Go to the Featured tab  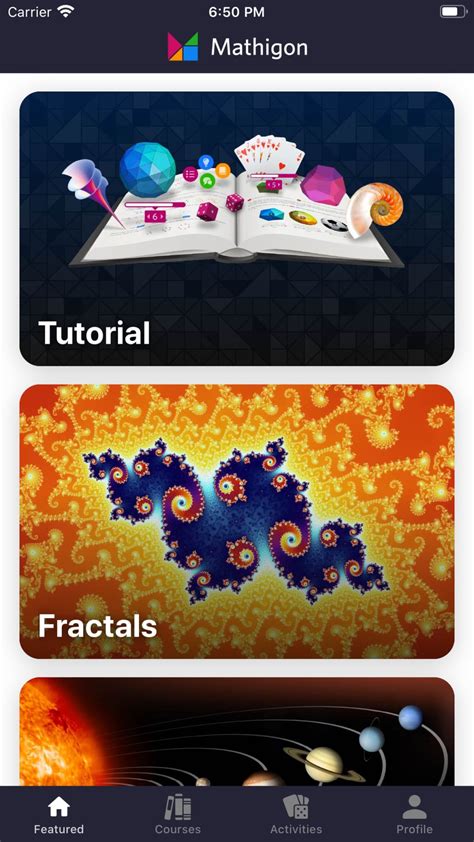click(59, 815)
